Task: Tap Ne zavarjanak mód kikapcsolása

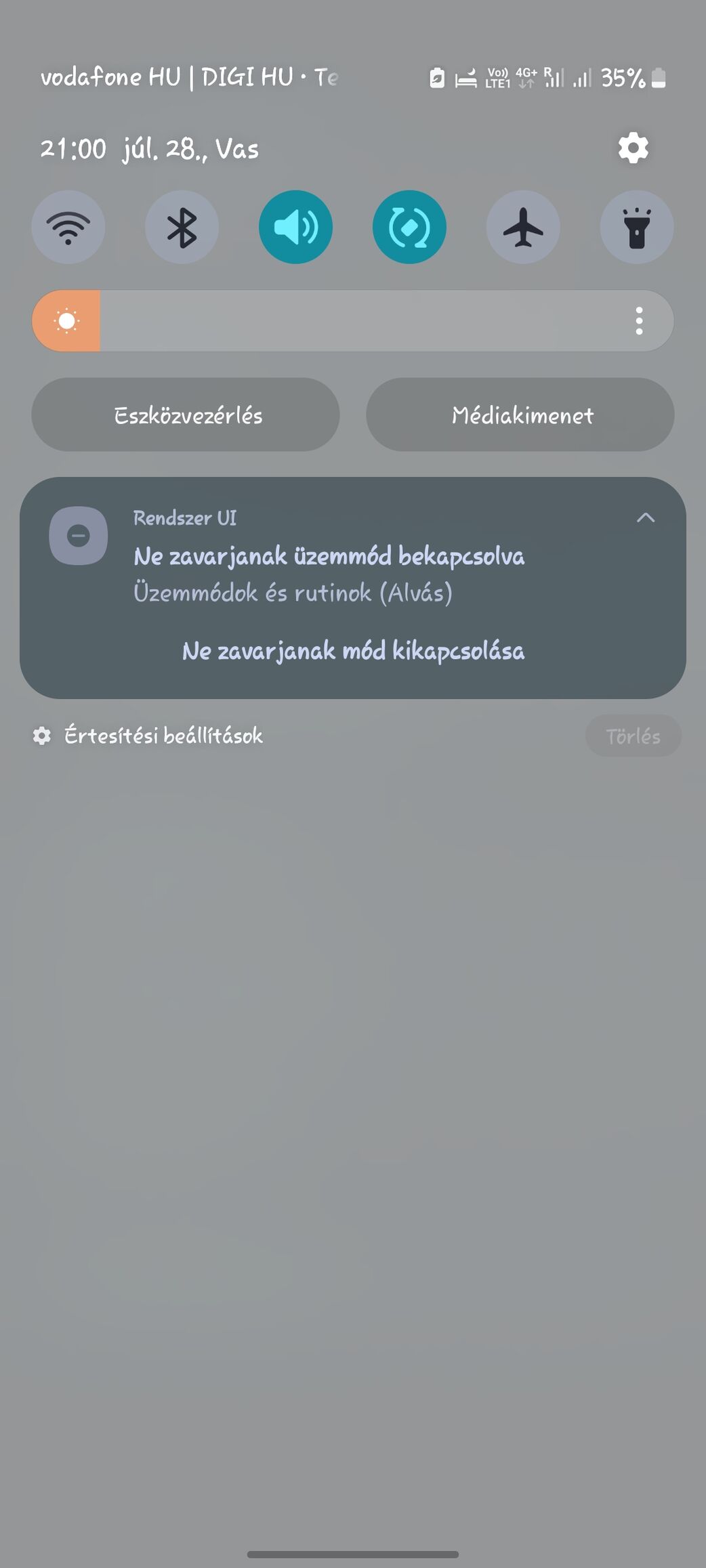Action: (353, 651)
